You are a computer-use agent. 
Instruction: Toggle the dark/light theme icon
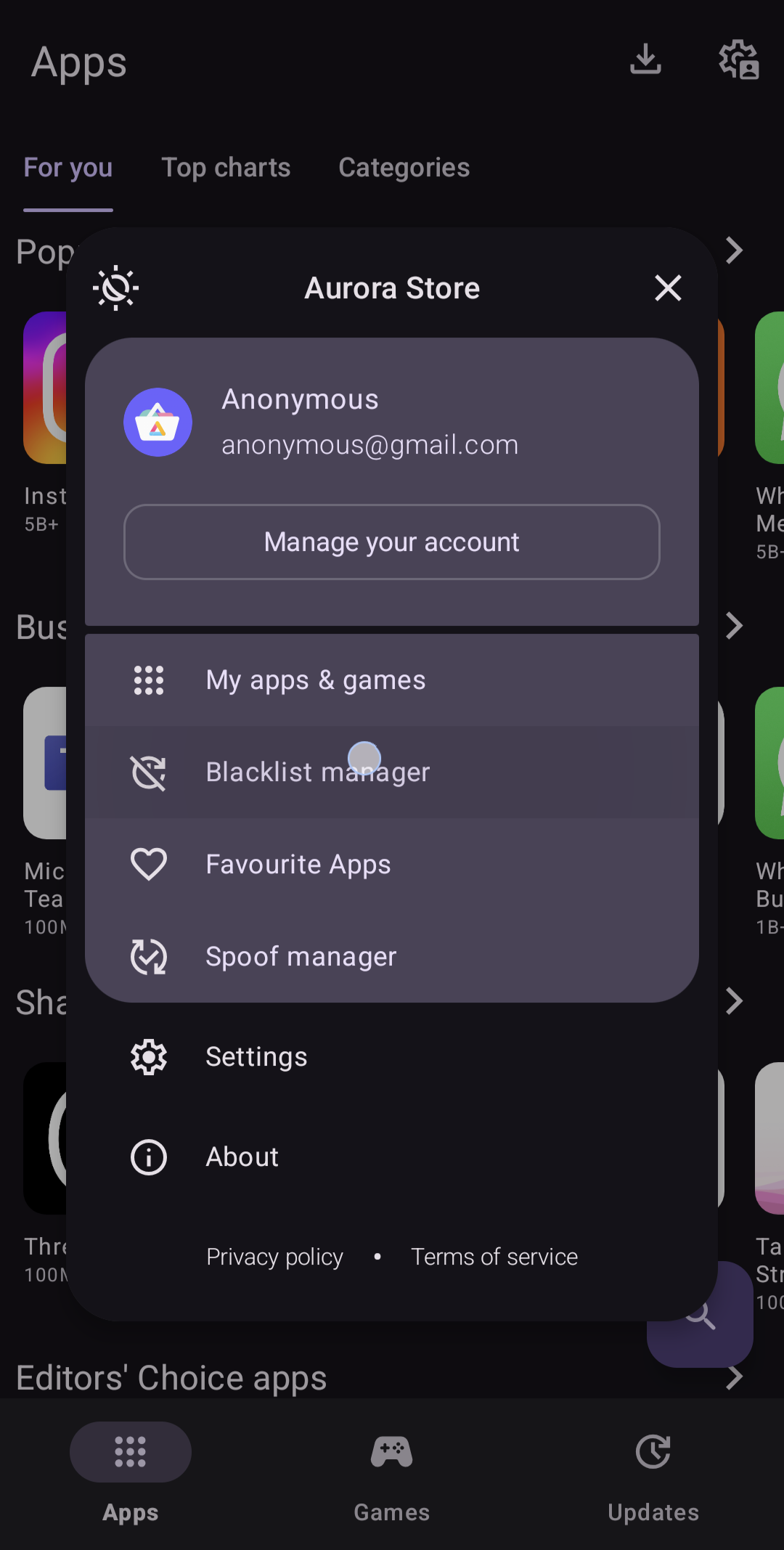116,288
